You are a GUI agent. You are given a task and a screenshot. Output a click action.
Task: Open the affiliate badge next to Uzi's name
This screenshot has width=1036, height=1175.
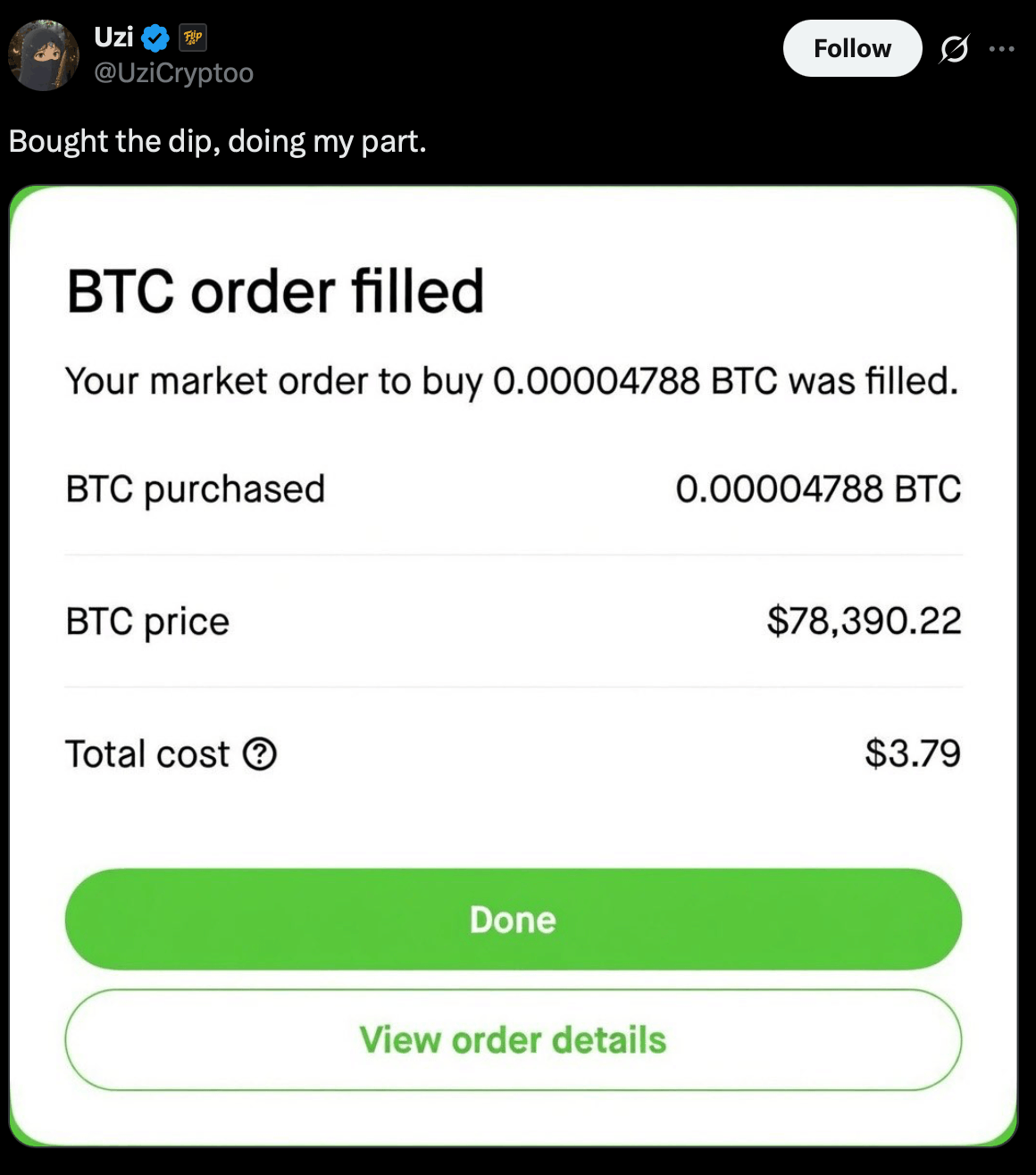pos(193,37)
